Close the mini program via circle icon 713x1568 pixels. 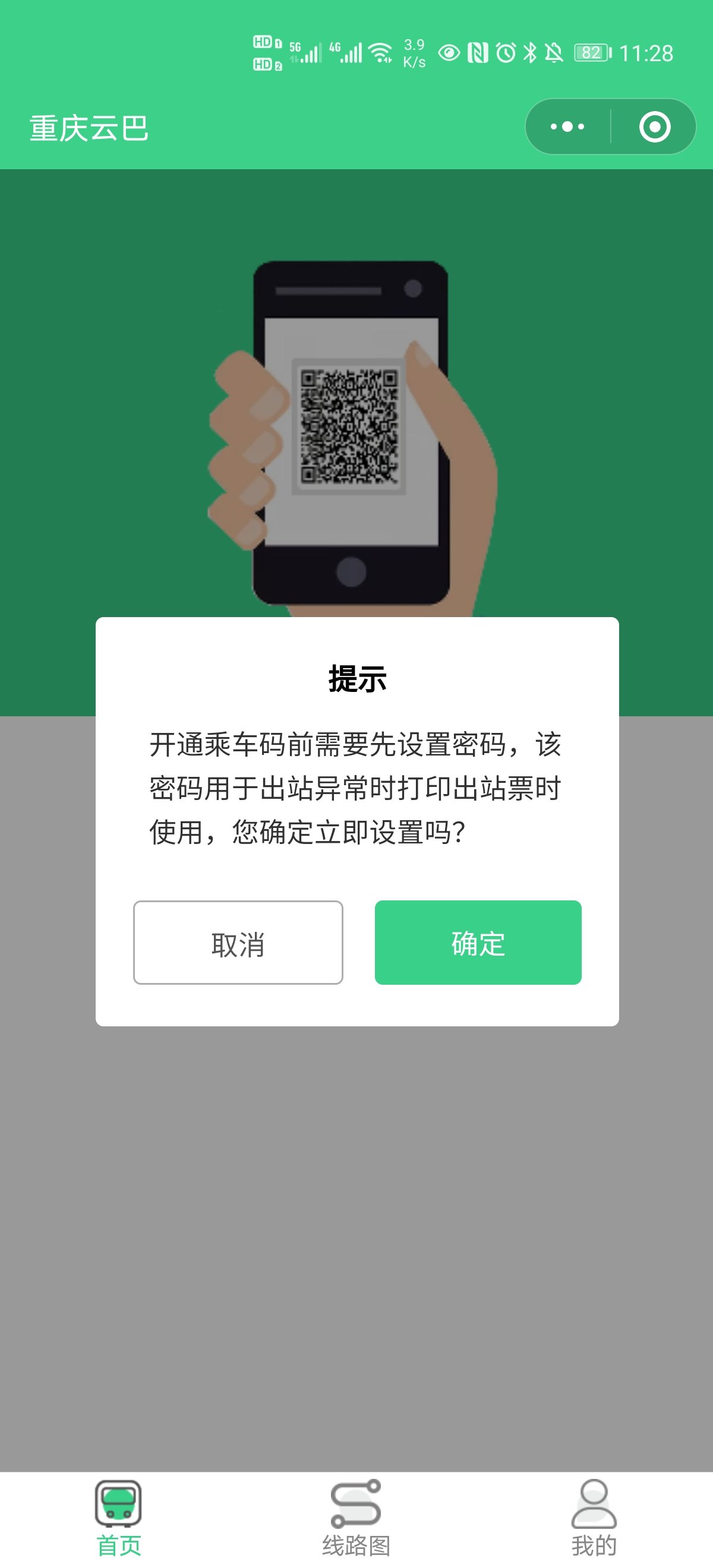655,127
